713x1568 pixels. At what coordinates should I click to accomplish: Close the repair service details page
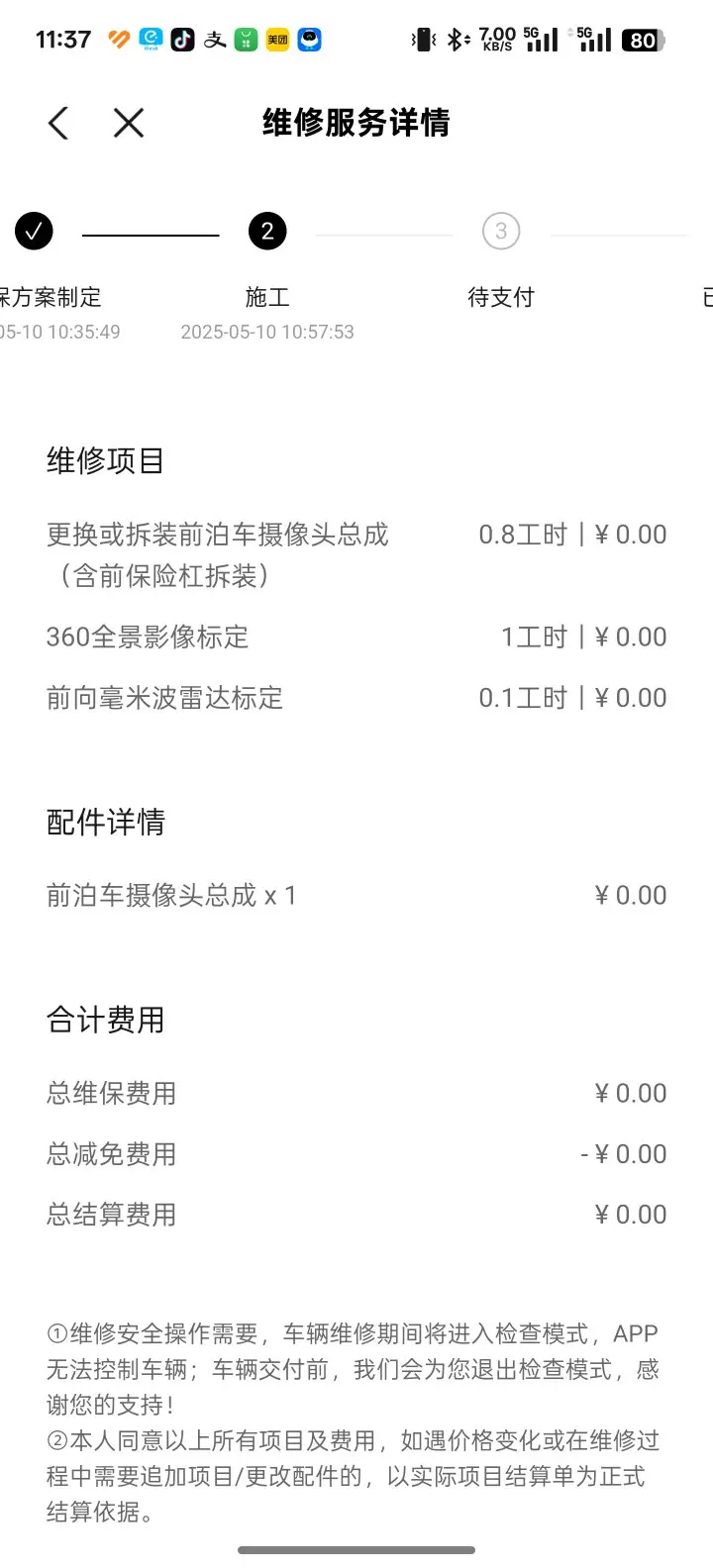(129, 124)
